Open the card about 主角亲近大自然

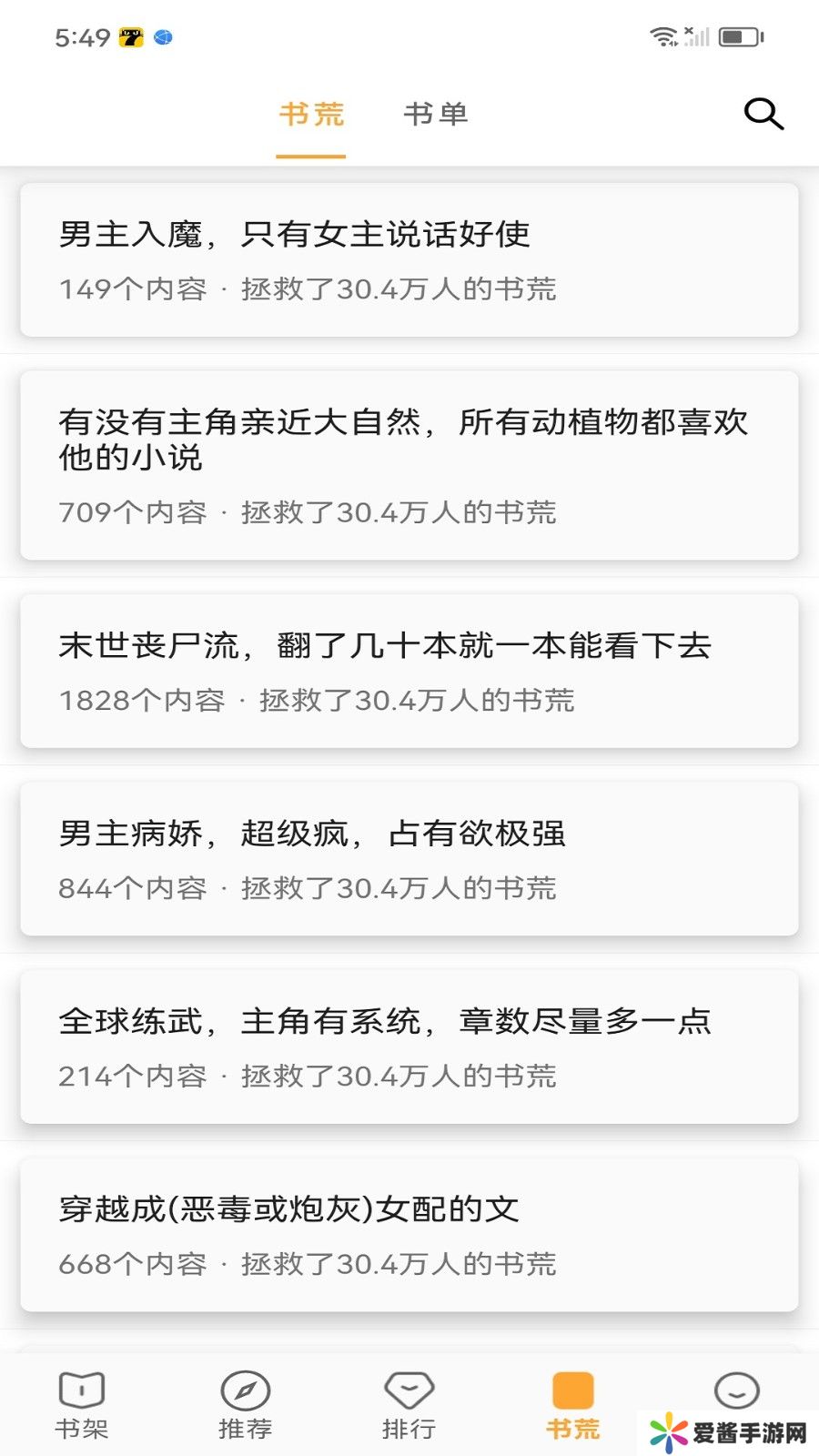(x=409, y=465)
